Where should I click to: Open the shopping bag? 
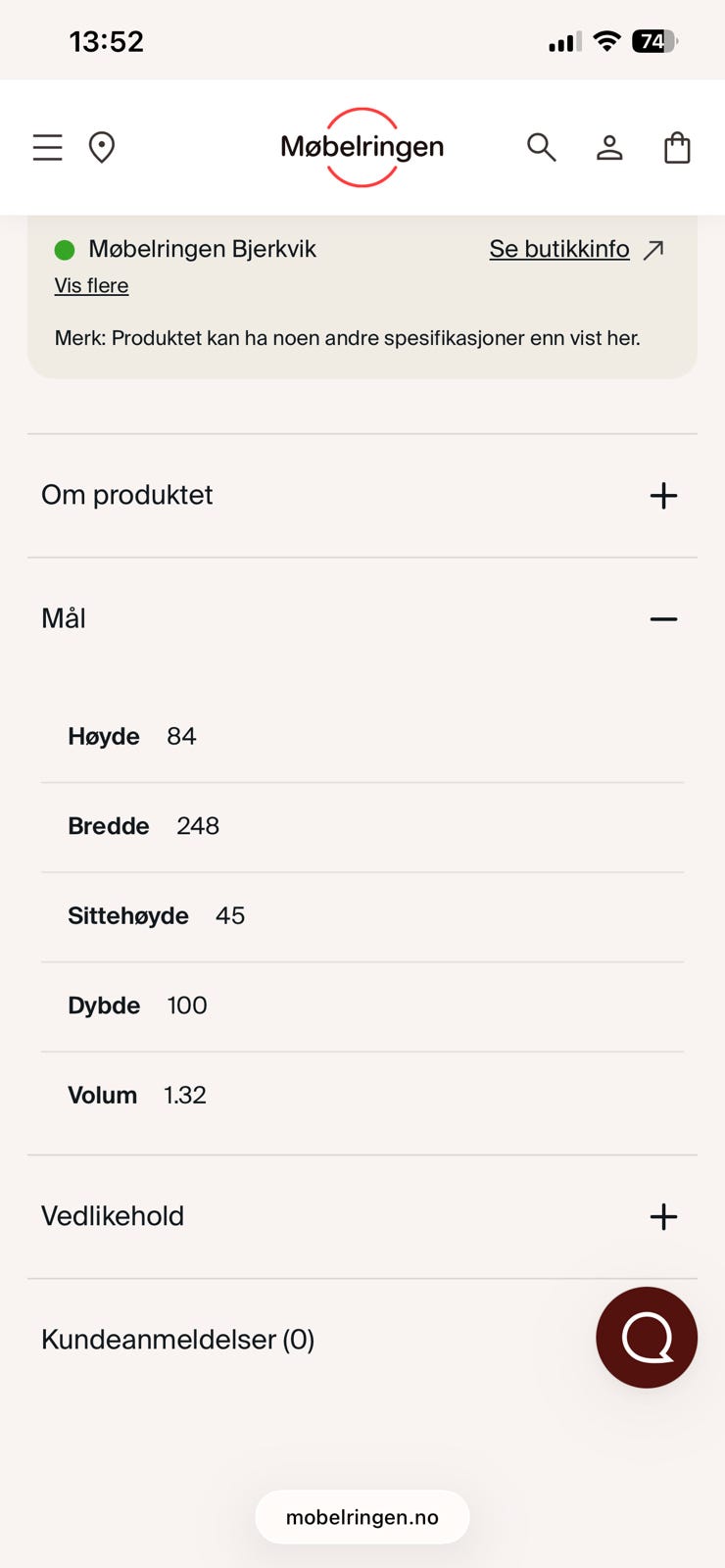(677, 147)
